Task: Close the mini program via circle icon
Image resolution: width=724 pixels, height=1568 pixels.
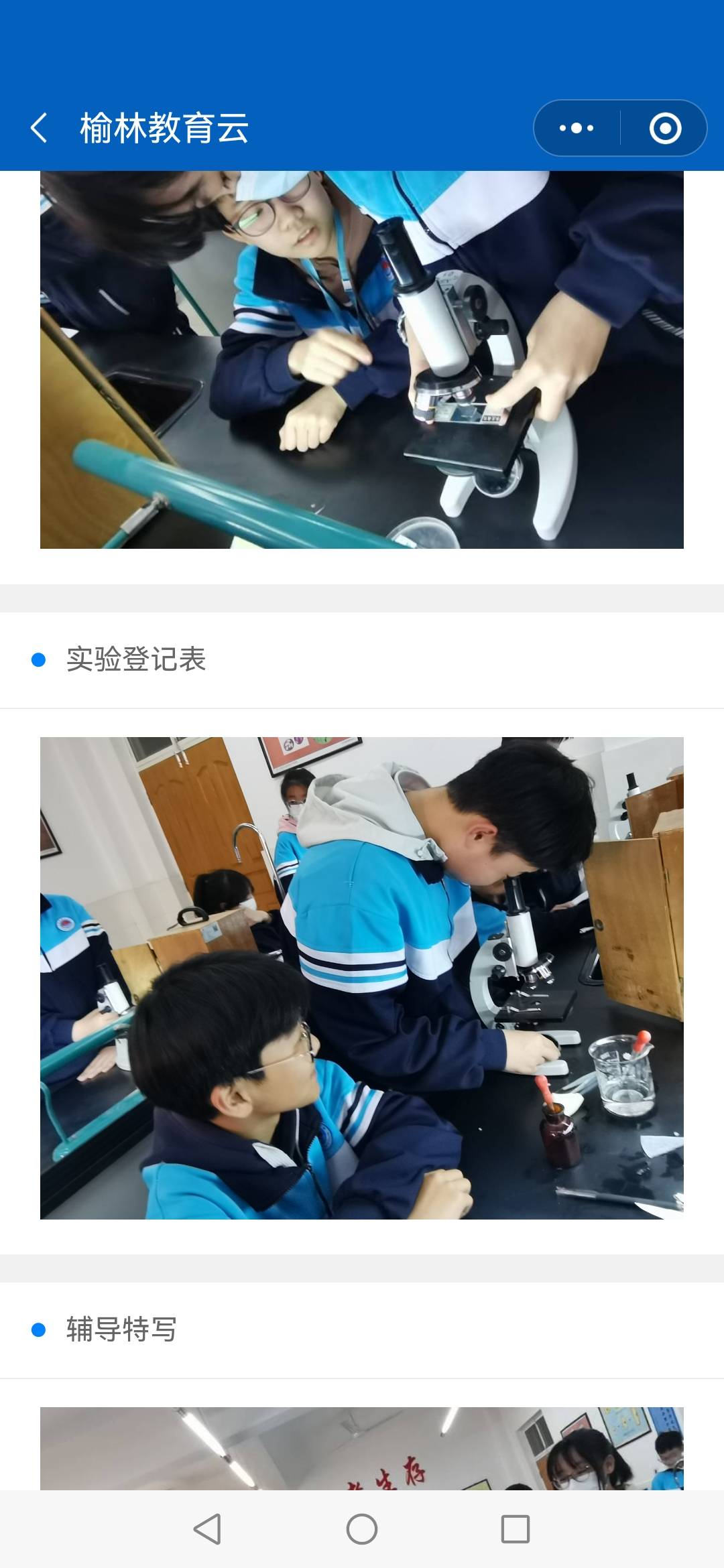Action: [x=665, y=128]
